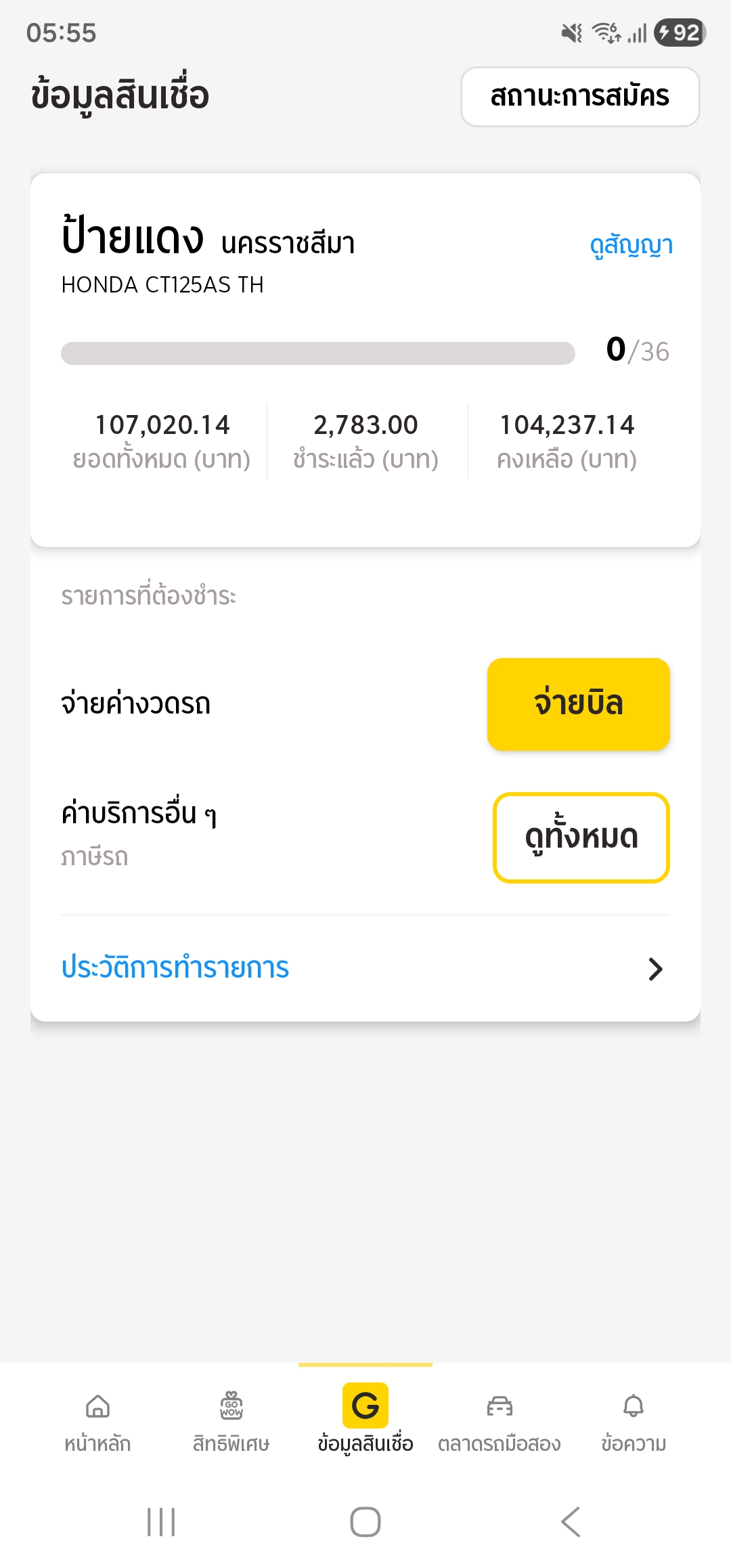Tap จ่ายบิล to pay the installment
This screenshot has height=1568, width=731.
[578, 704]
